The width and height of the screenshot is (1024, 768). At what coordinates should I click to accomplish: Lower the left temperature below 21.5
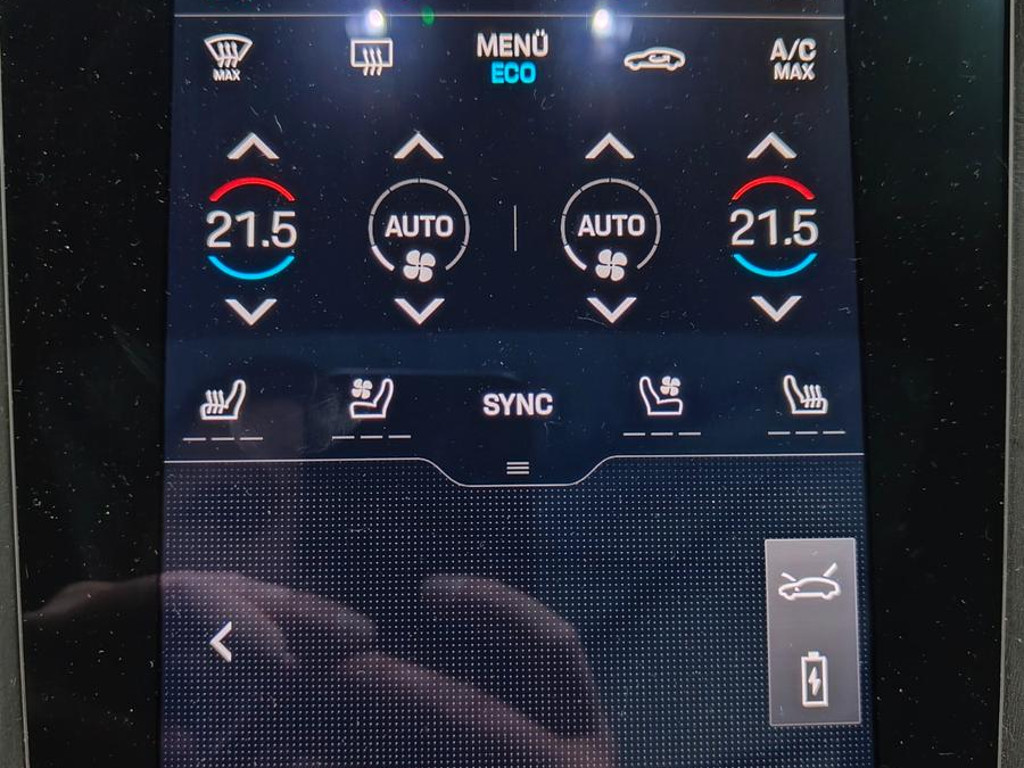point(251,311)
